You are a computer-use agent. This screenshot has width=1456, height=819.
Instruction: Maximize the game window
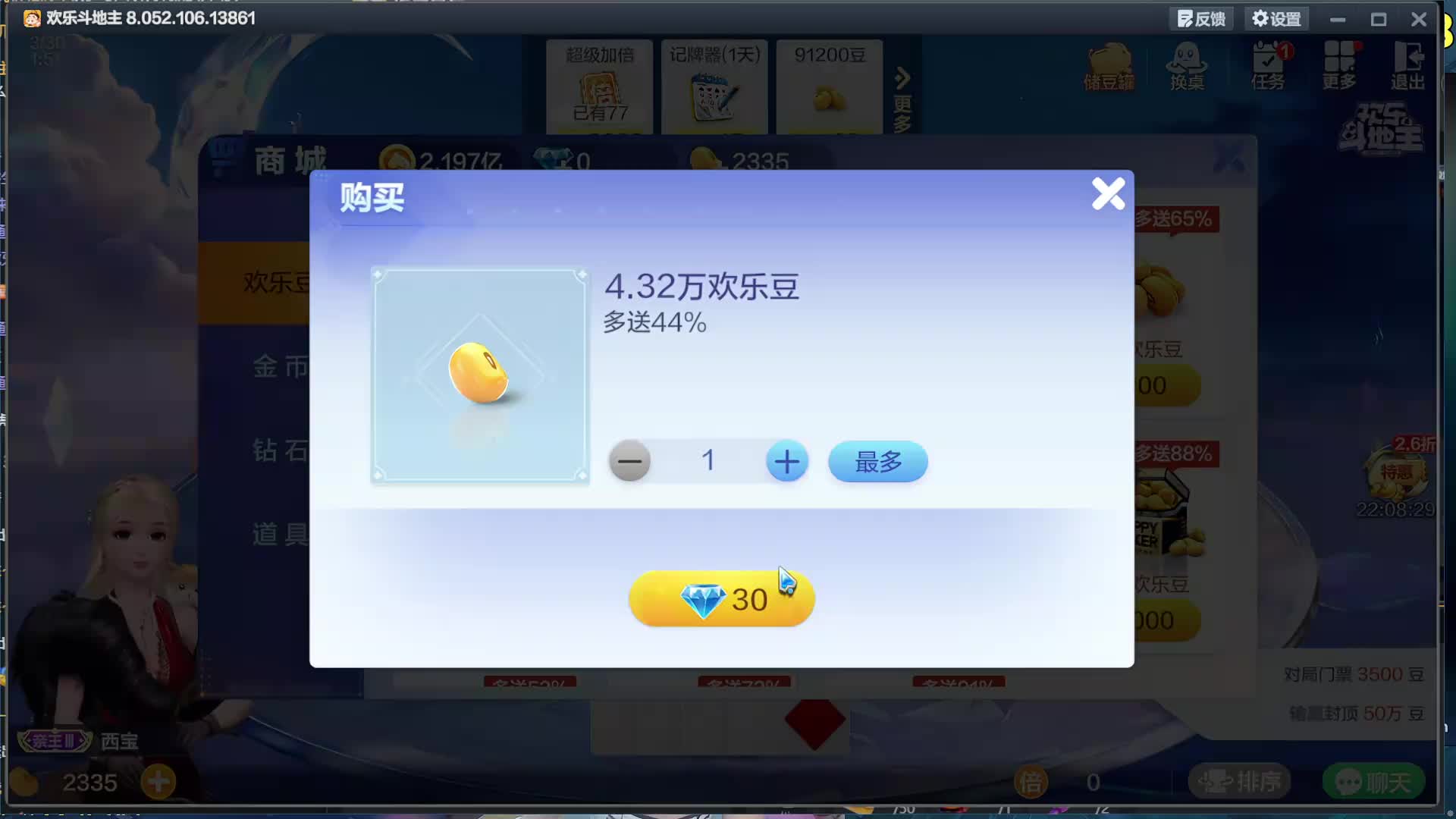click(1379, 20)
